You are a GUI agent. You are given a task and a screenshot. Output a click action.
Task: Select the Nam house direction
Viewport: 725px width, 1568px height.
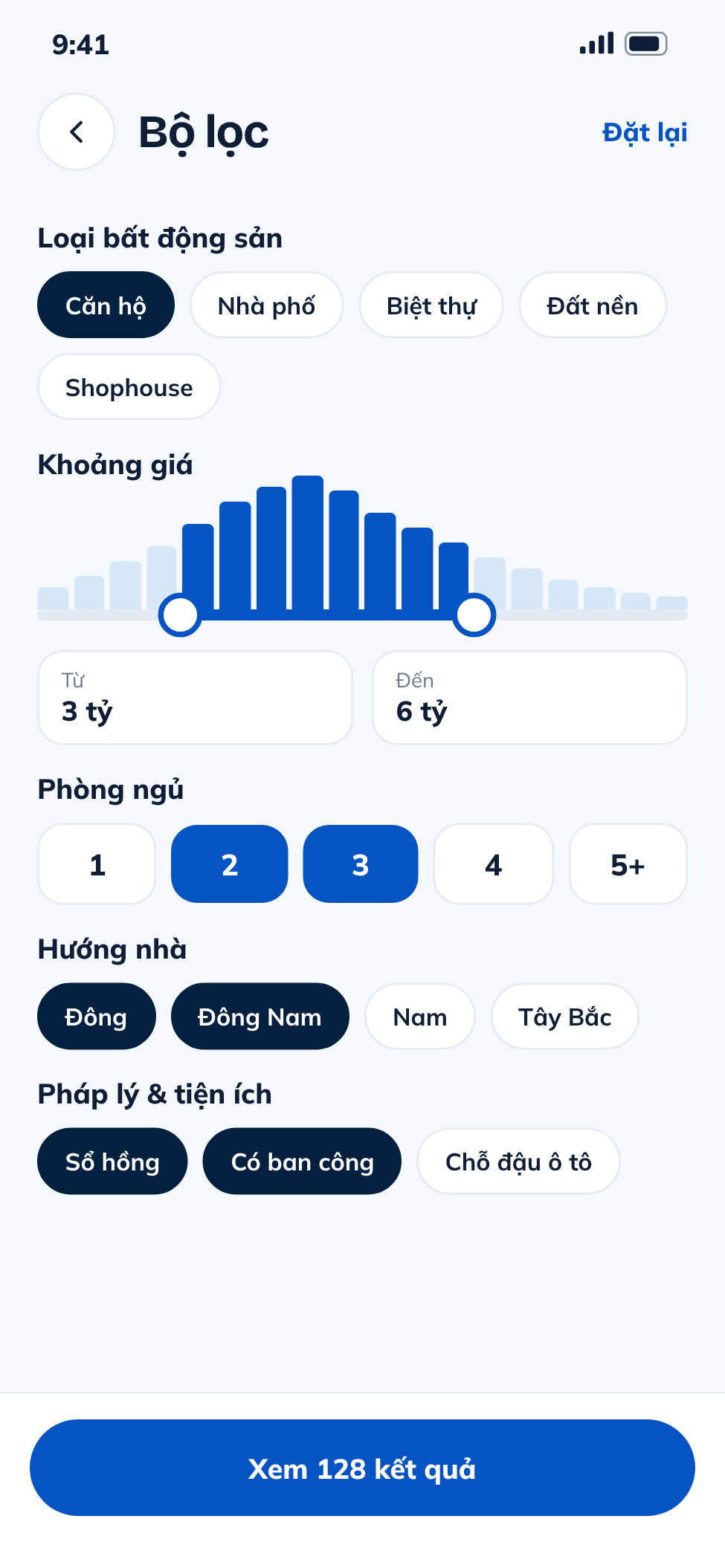coord(420,1017)
